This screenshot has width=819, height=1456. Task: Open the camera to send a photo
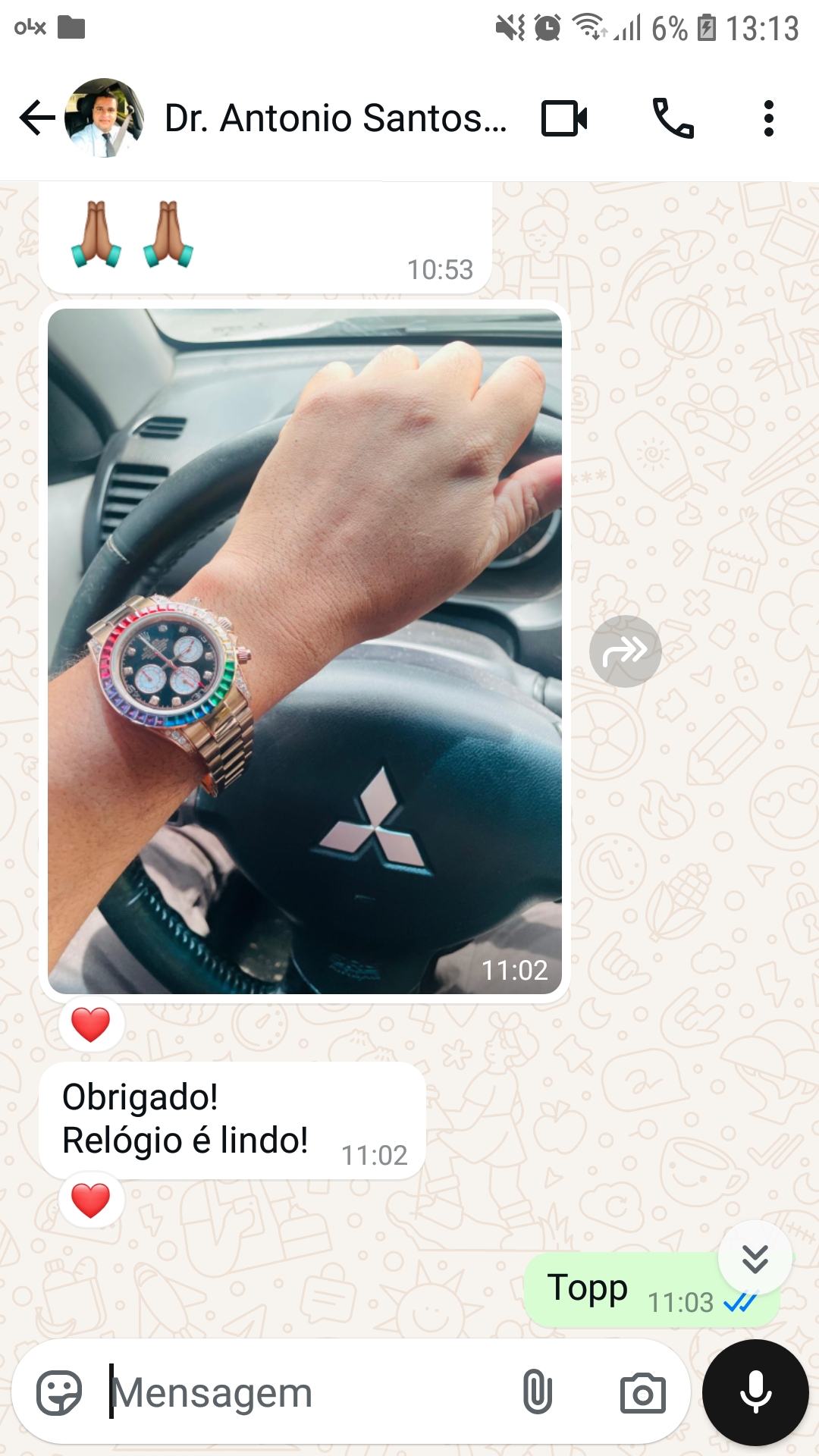642,1392
